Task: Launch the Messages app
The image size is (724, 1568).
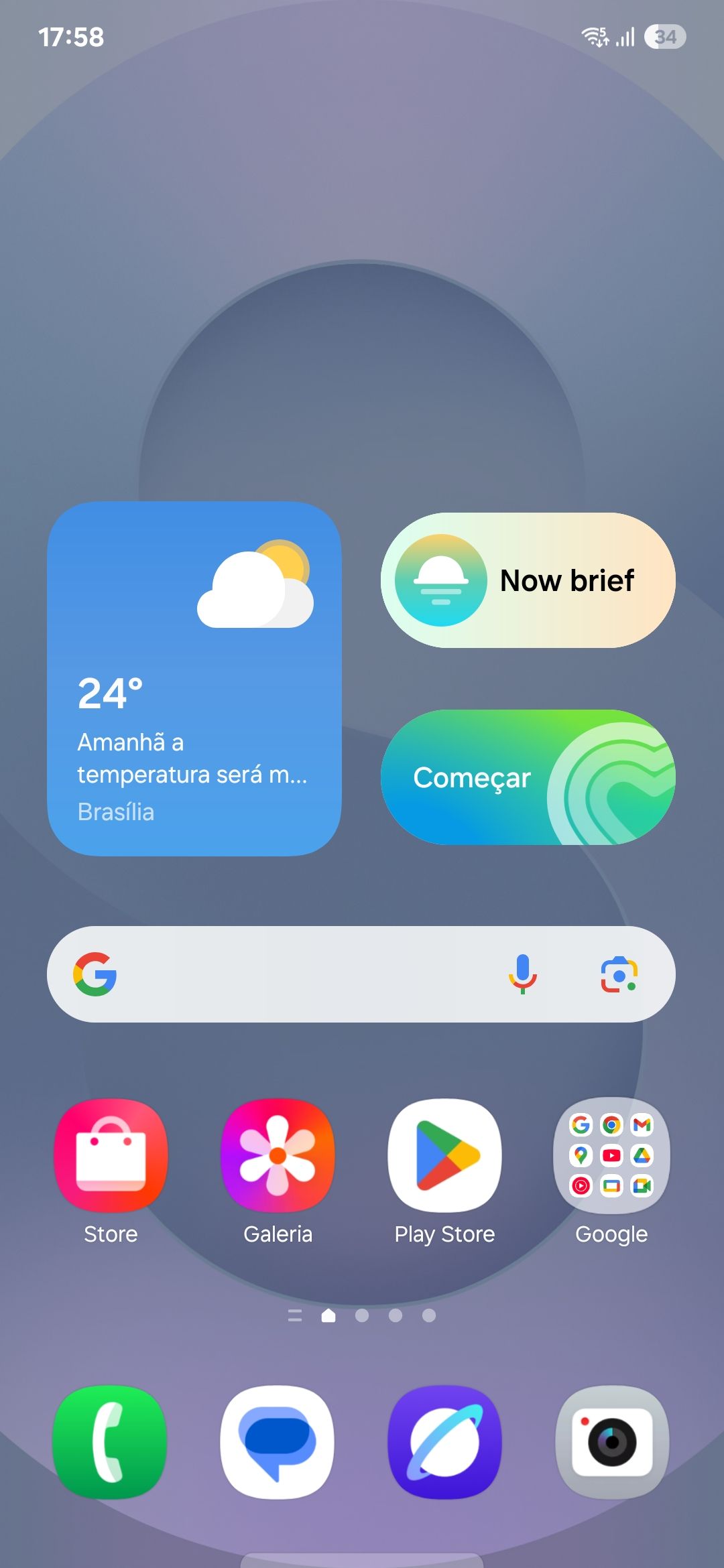Action: (278, 1442)
